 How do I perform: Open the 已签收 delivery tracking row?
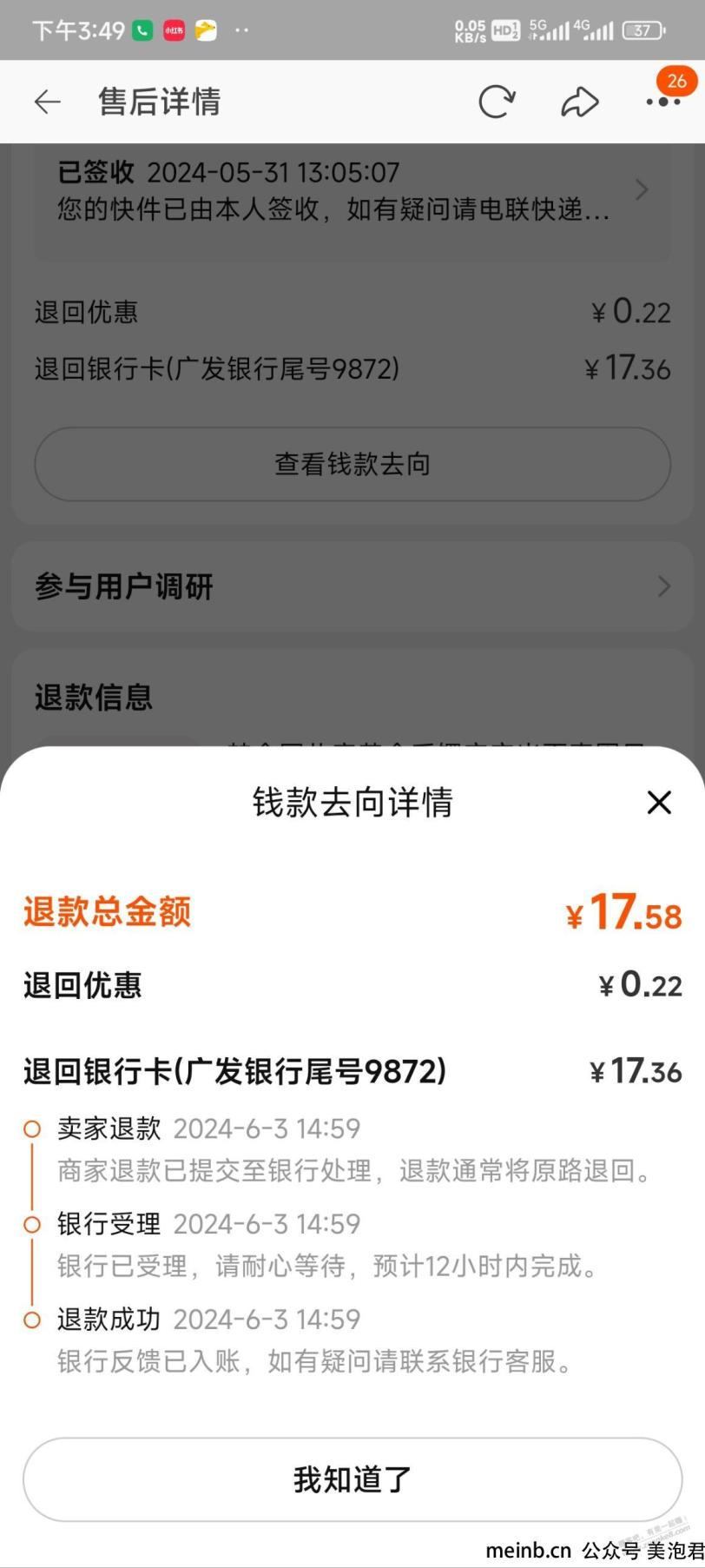pyautogui.click(x=352, y=191)
